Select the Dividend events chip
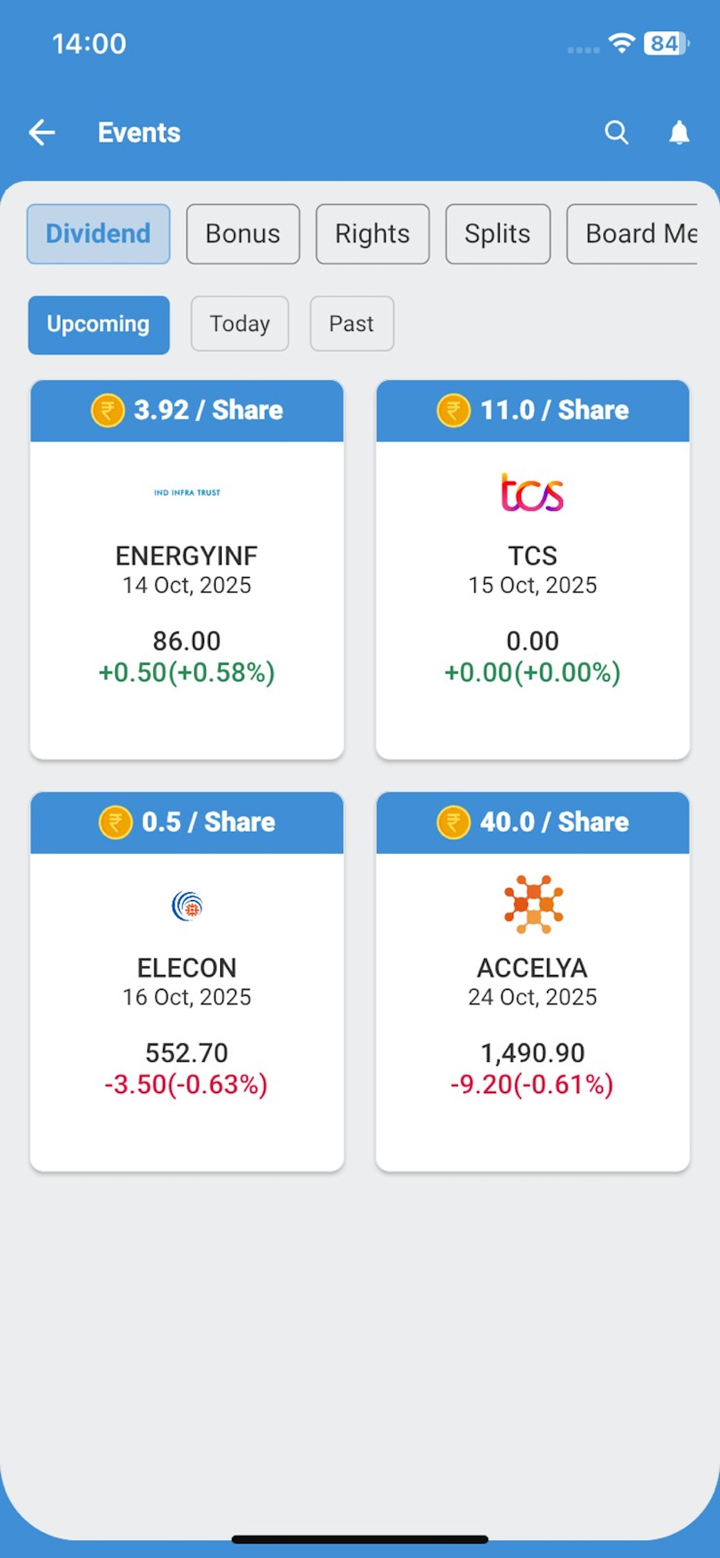Viewport: 720px width, 1558px height. (98, 234)
